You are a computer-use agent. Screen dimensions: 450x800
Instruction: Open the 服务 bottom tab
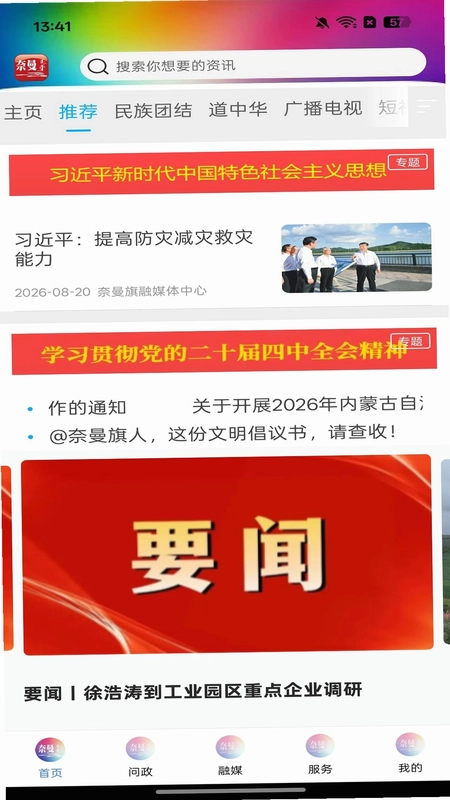[x=320, y=755]
